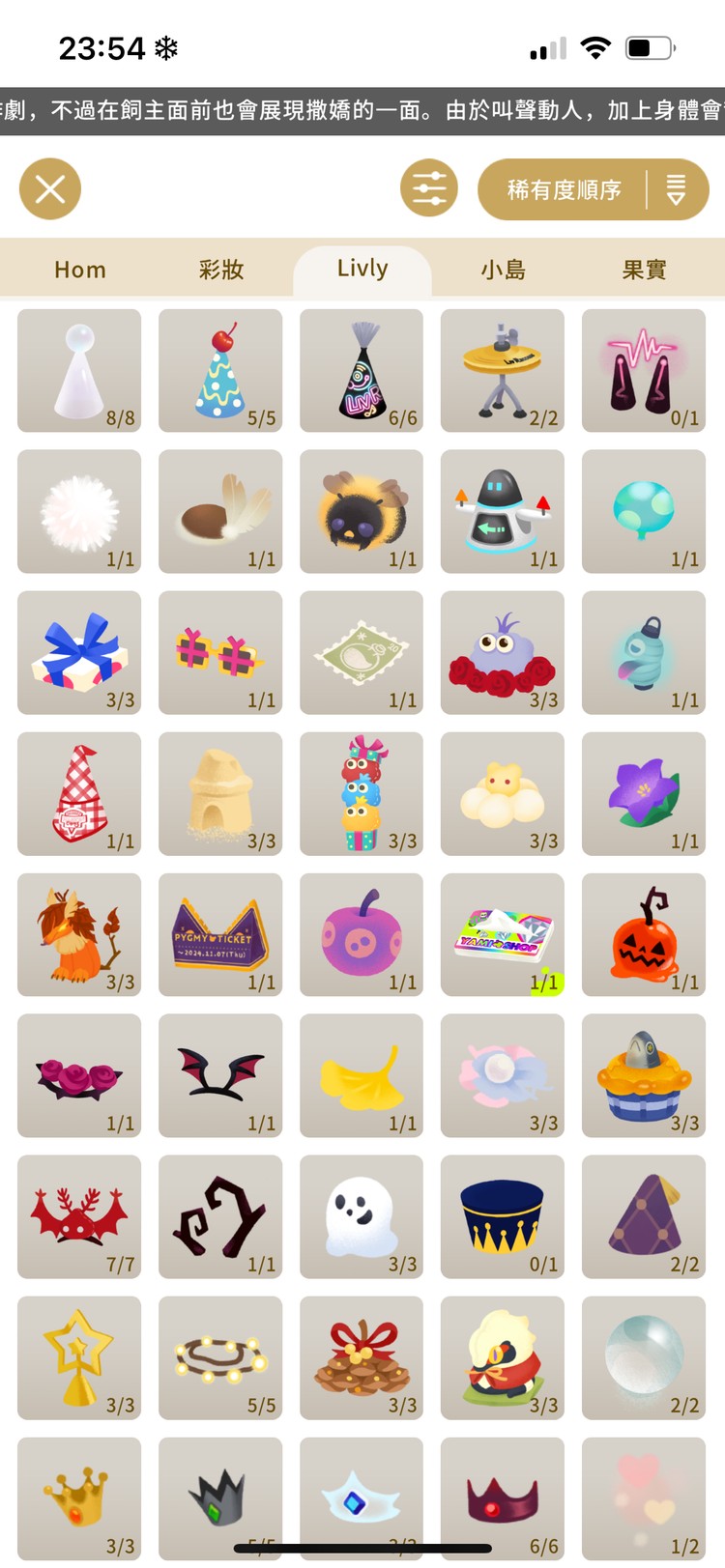Select the Pygmy Ticket item

point(220,935)
